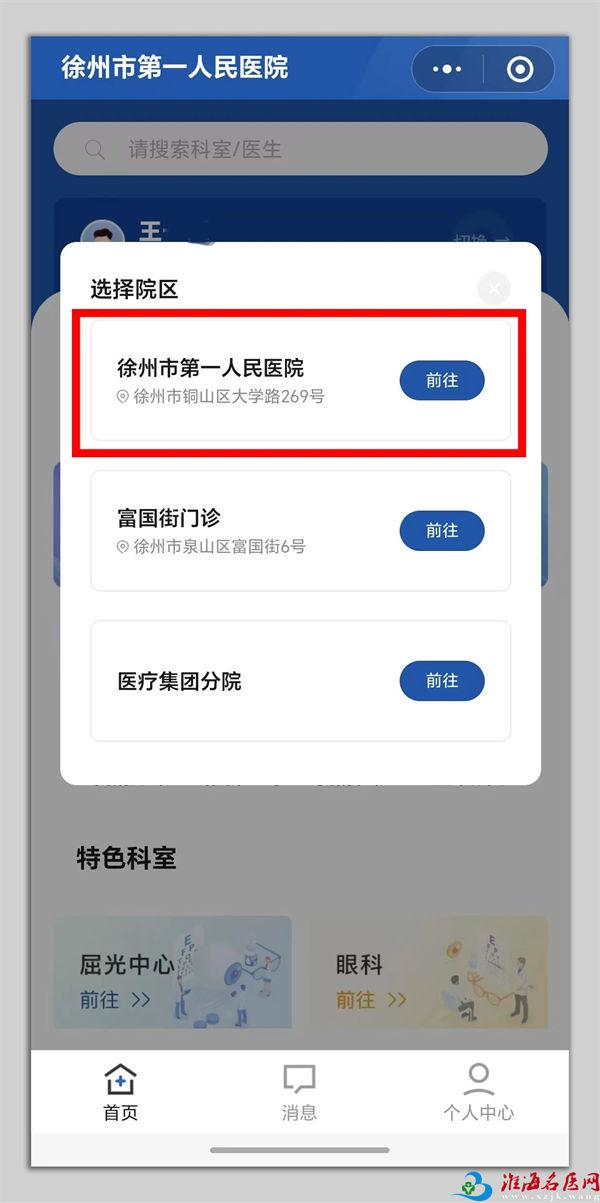600x1203 pixels.
Task: Tap 前往 for 富国街门诊
Action: (x=442, y=531)
